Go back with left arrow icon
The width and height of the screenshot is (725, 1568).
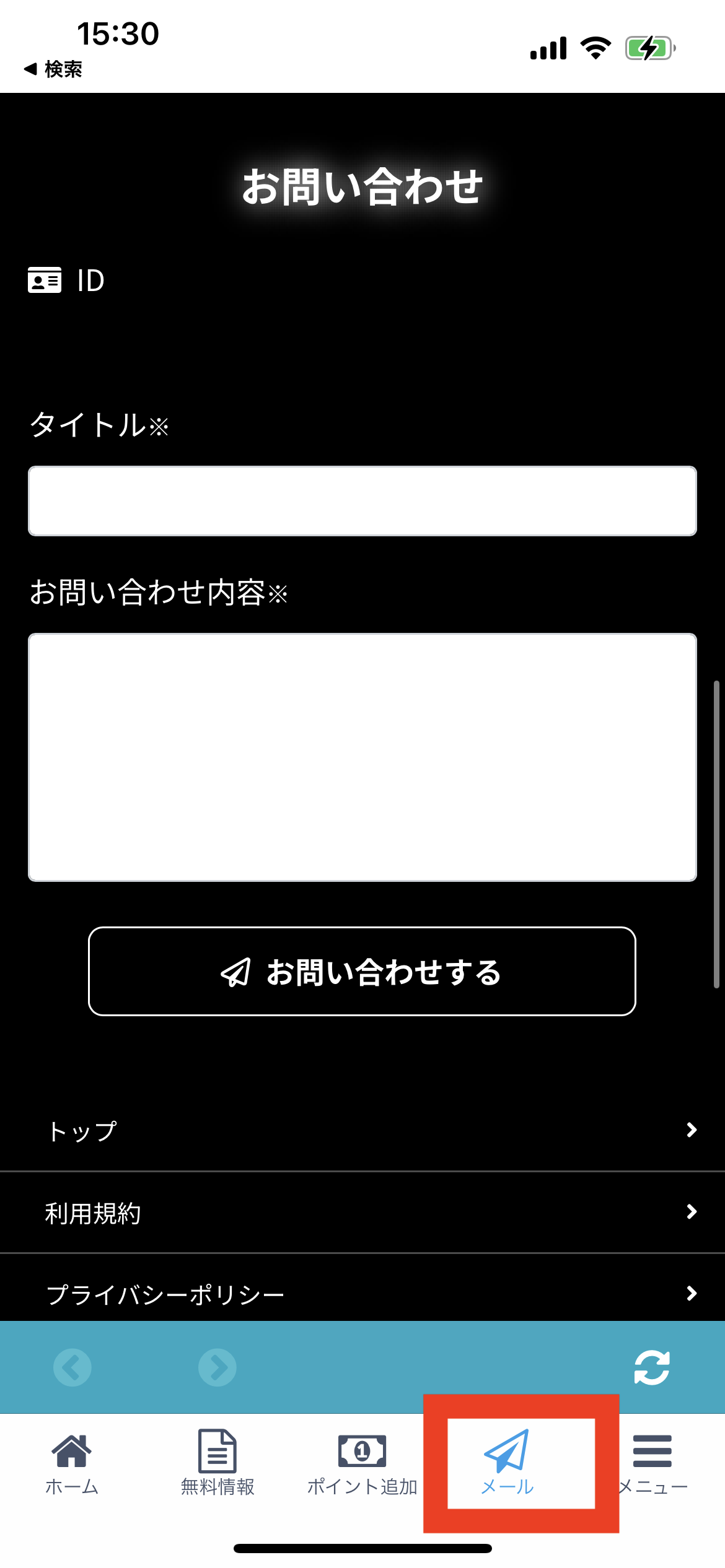72,1367
